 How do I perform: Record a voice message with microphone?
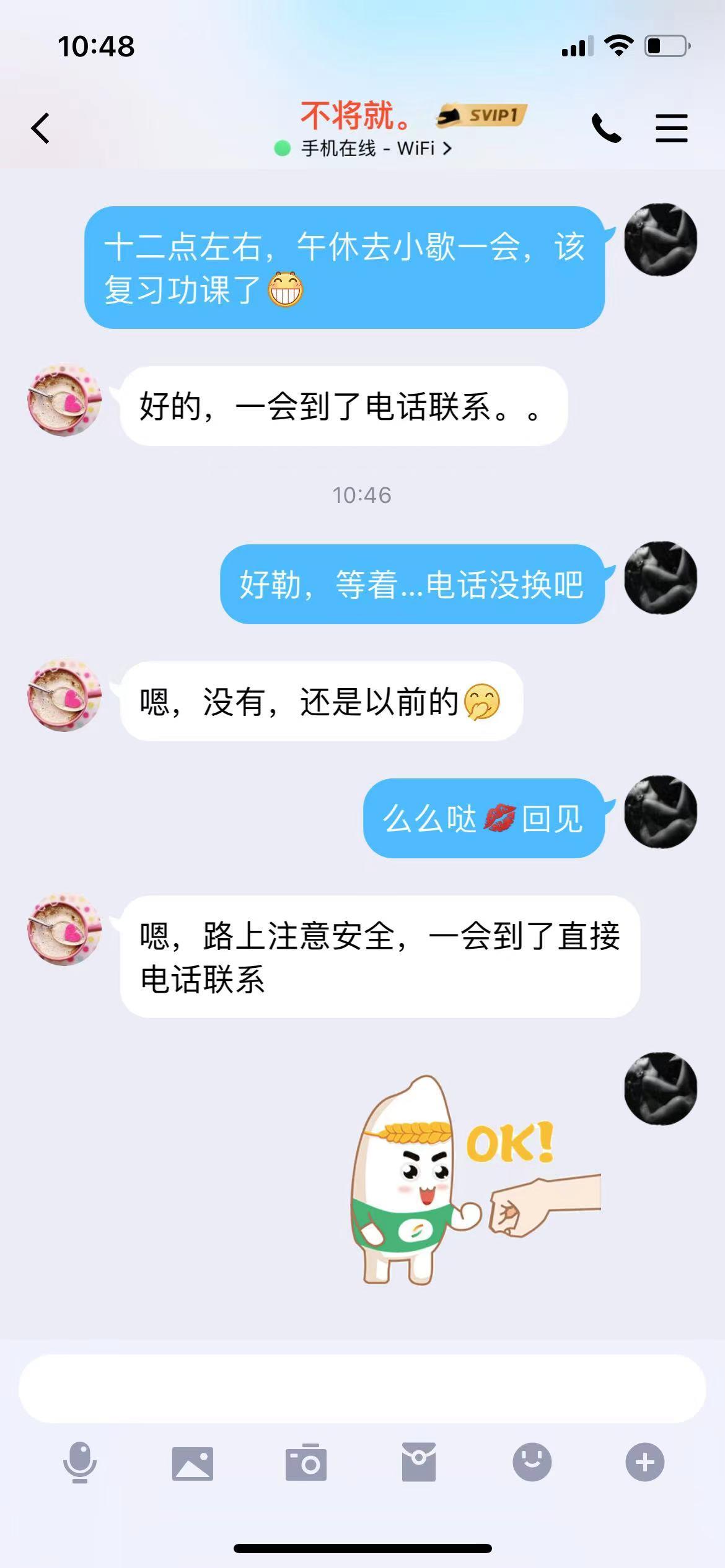point(80,1463)
